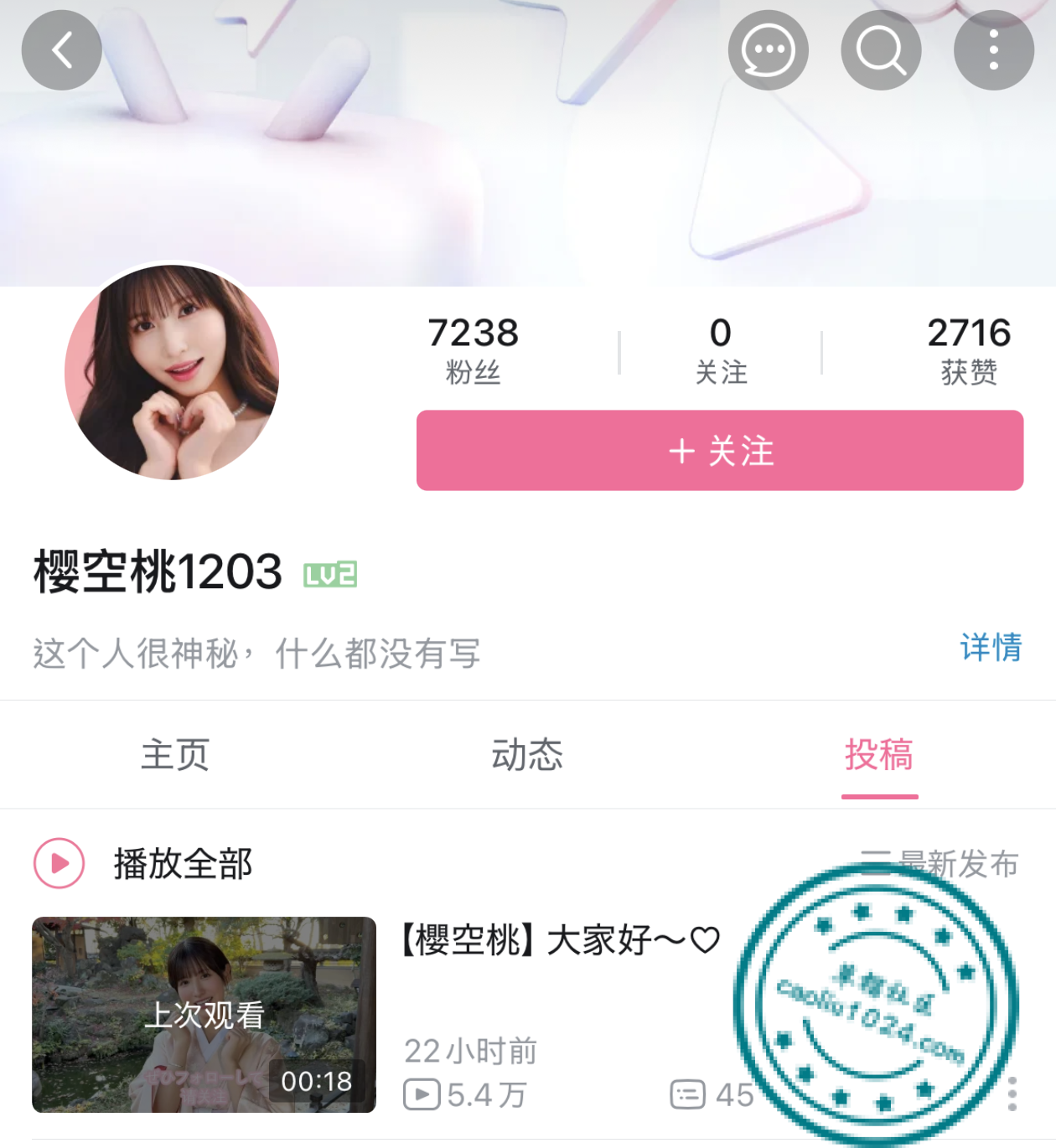The height and width of the screenshot is (1148, 1056).
Task: Change sorting via 最新发布
Action: click(x=940, y=863)
